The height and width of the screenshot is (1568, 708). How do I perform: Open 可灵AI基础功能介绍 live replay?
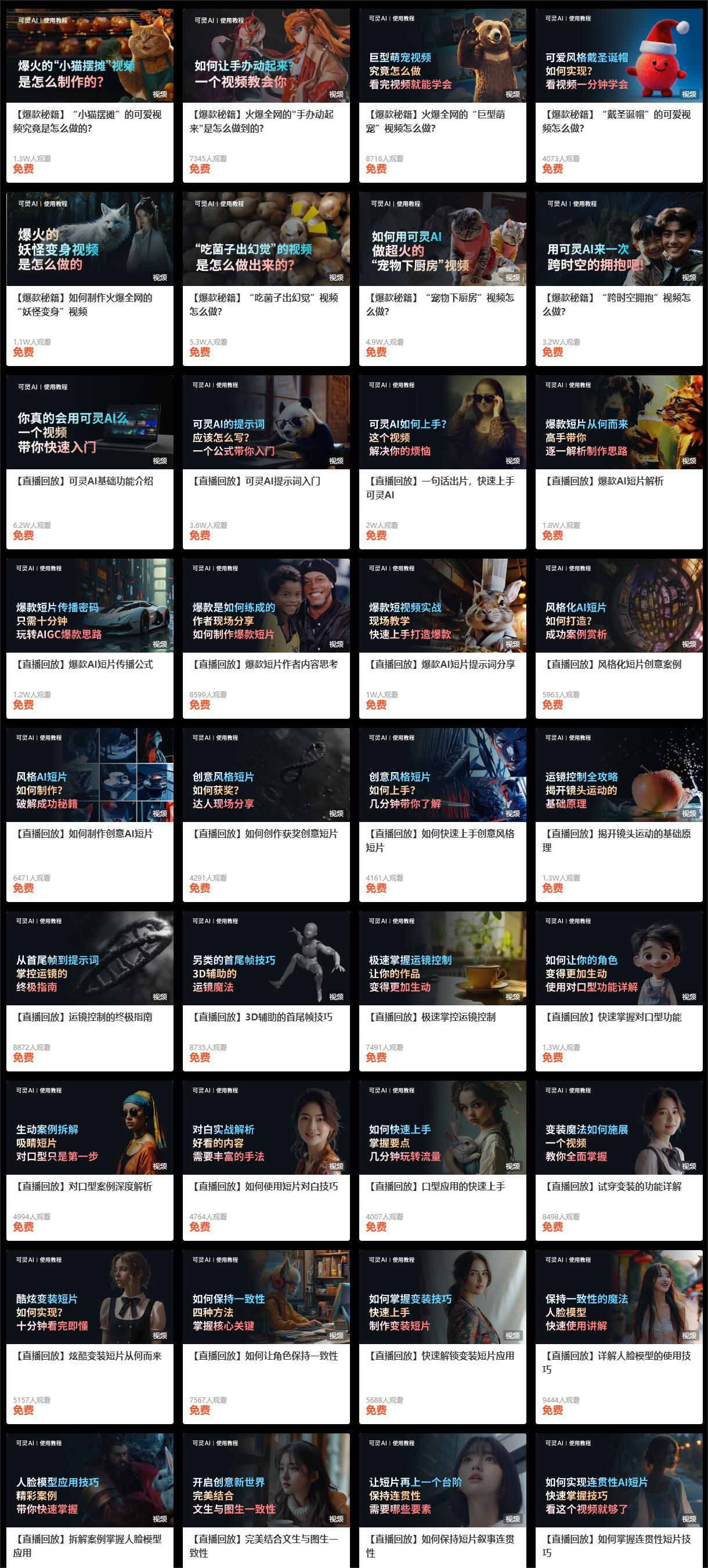coord(89,462)
